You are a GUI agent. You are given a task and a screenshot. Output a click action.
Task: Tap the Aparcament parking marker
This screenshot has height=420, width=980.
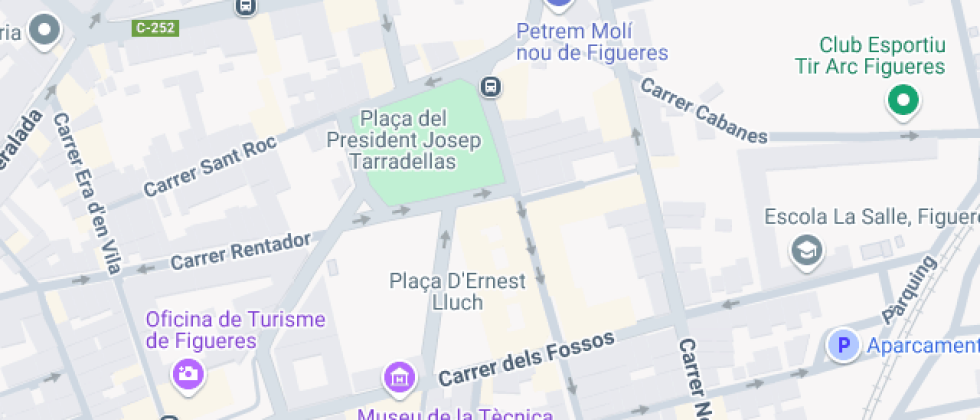coord(844,347)
